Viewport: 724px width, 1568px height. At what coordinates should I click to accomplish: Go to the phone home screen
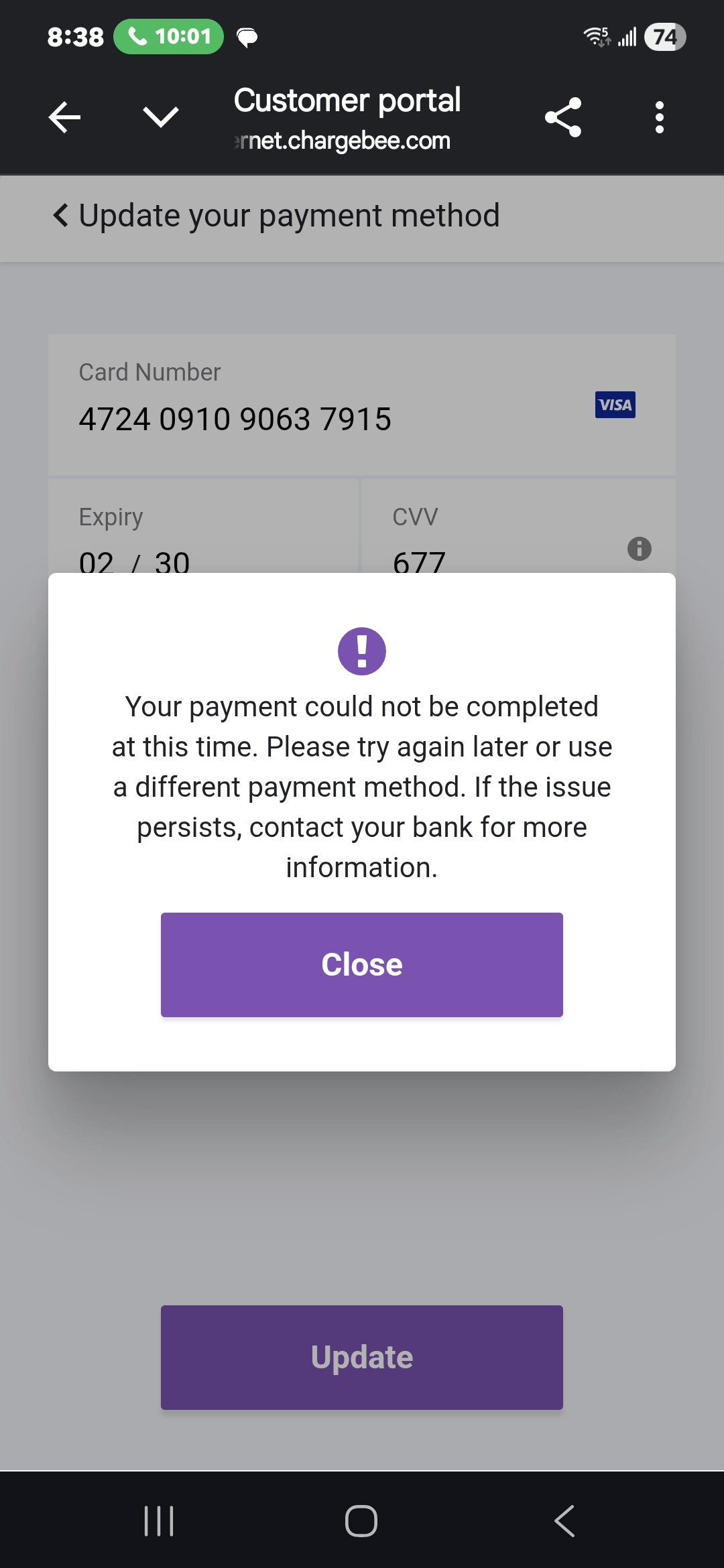[x=361, y=1520]
